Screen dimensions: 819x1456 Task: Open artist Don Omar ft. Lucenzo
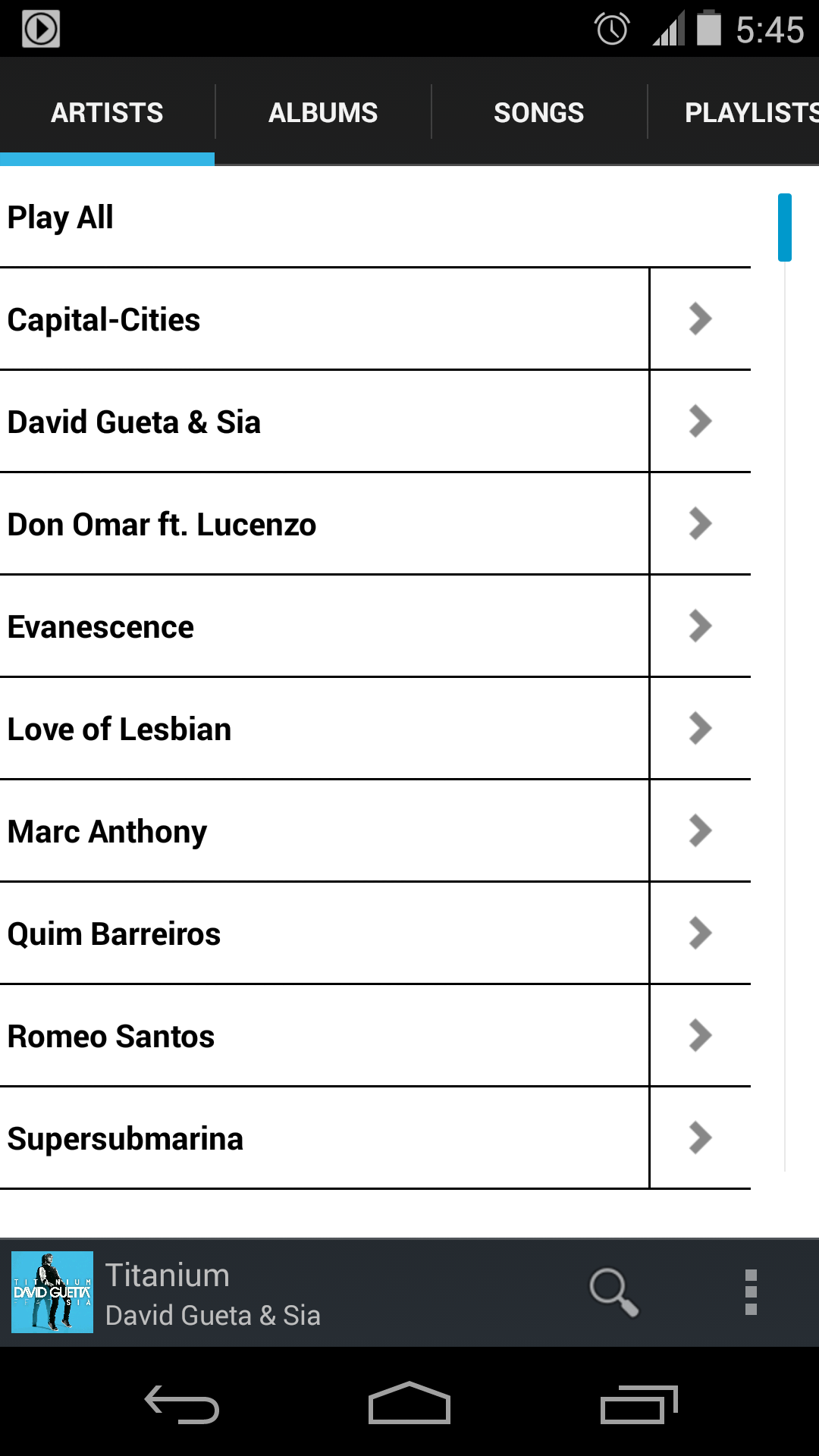click(325, 524)
